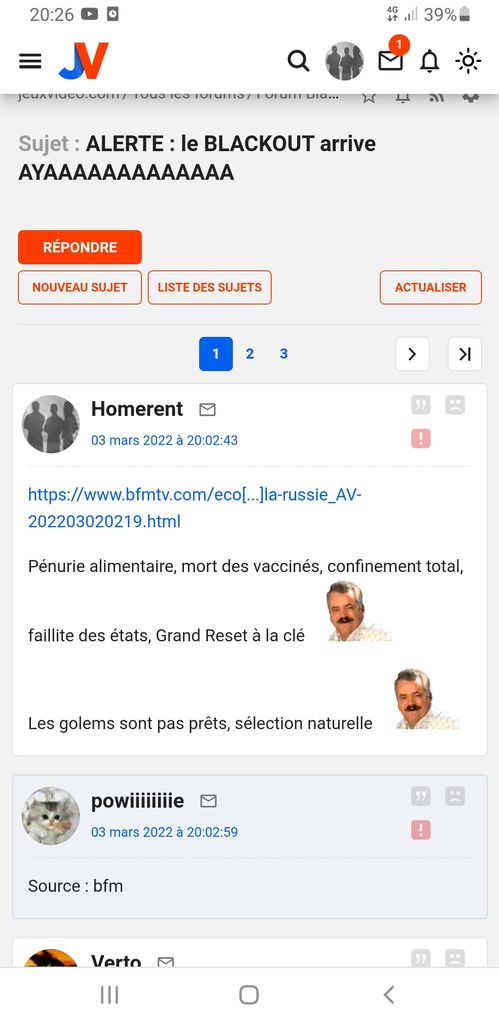Open LISTE DES SUJETS
Image resolution: width=499 pixels, height=1024 pixels.
[210, 287]
